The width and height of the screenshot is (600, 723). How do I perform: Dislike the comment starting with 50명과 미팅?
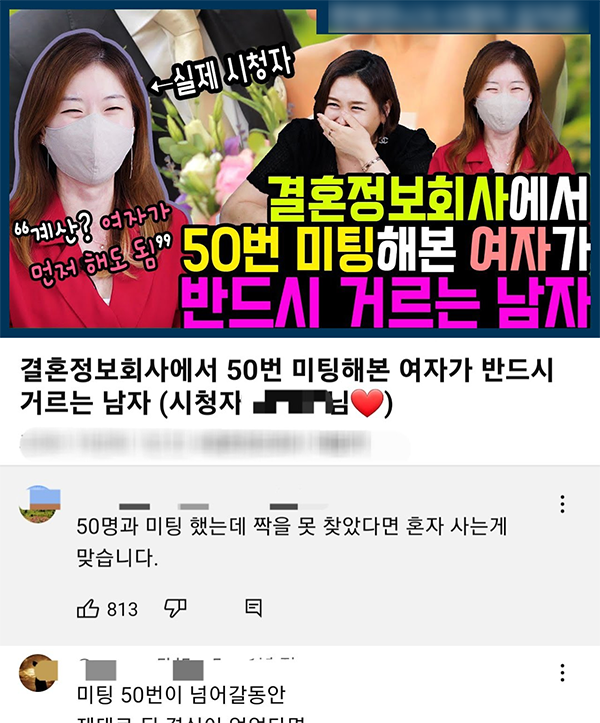(175, 608)
